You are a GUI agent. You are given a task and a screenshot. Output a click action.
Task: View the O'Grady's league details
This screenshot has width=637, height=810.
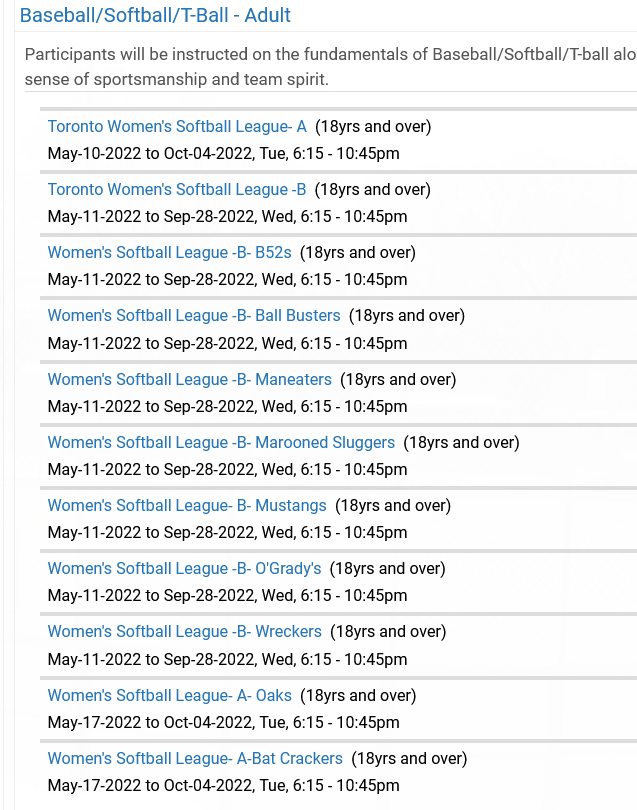pos(184,569)
